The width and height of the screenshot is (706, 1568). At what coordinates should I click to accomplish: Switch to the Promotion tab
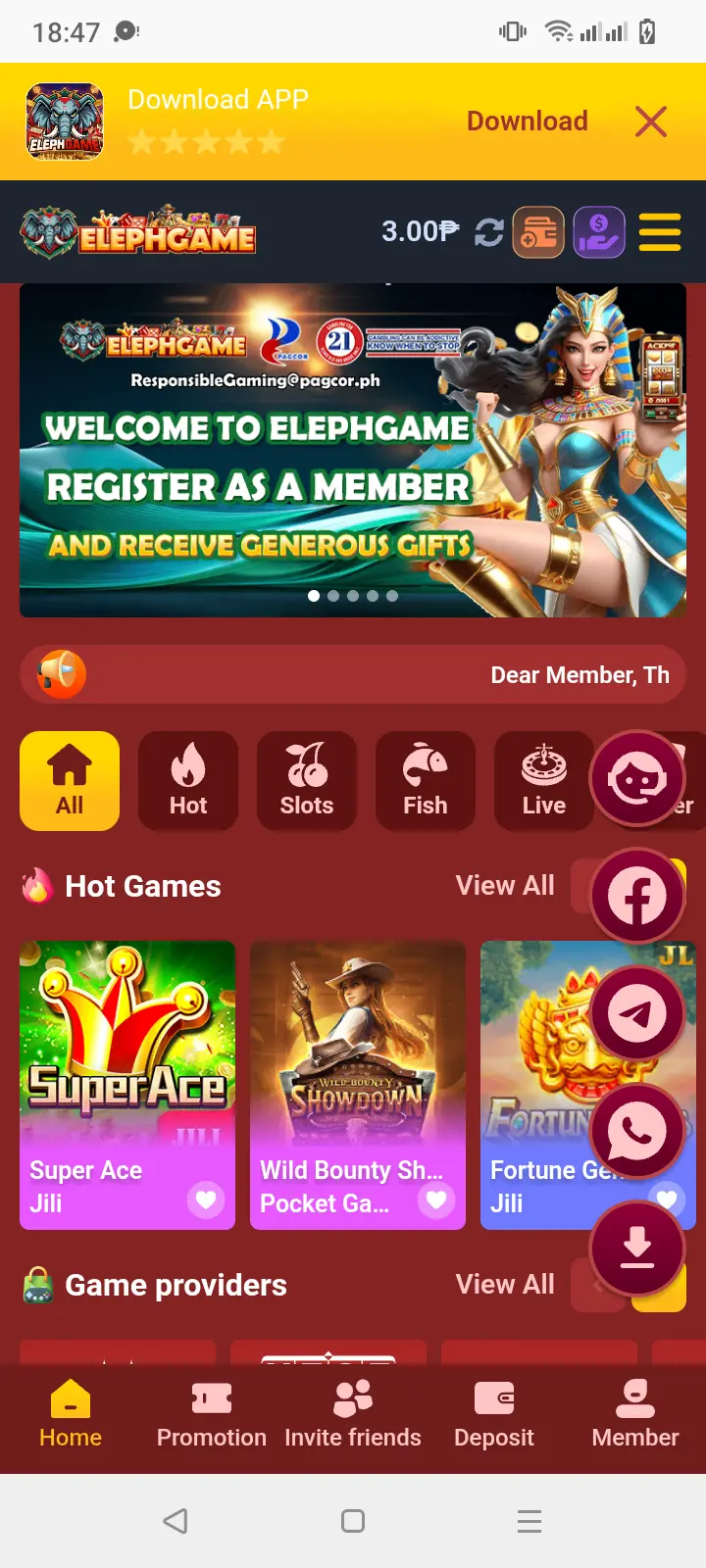[x=212, y=1416]
